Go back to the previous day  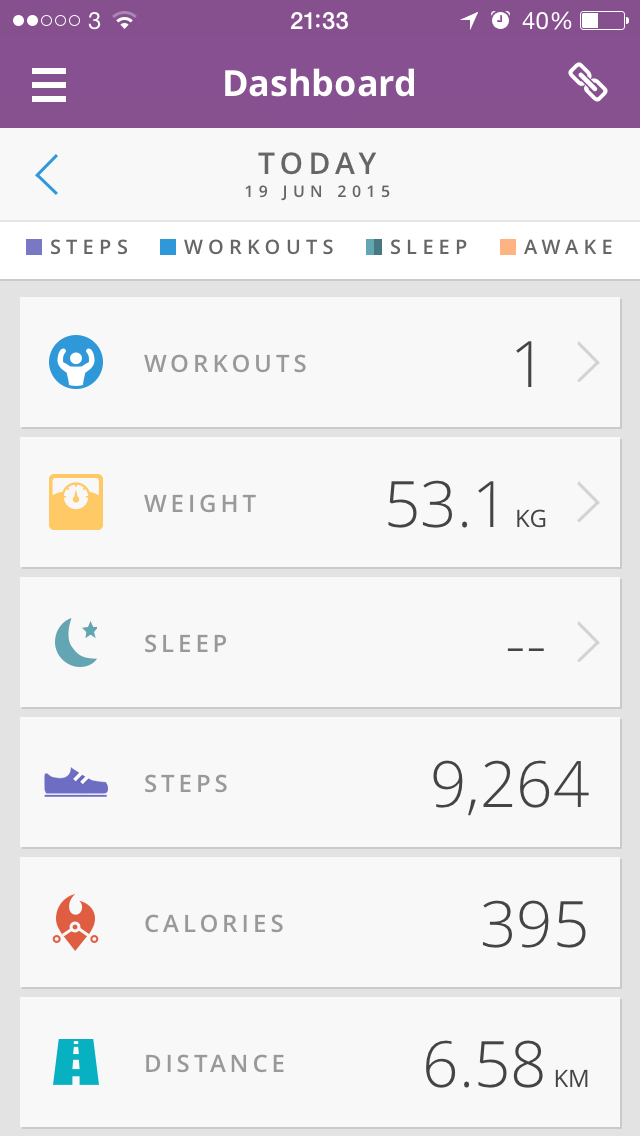pos(47,175)
